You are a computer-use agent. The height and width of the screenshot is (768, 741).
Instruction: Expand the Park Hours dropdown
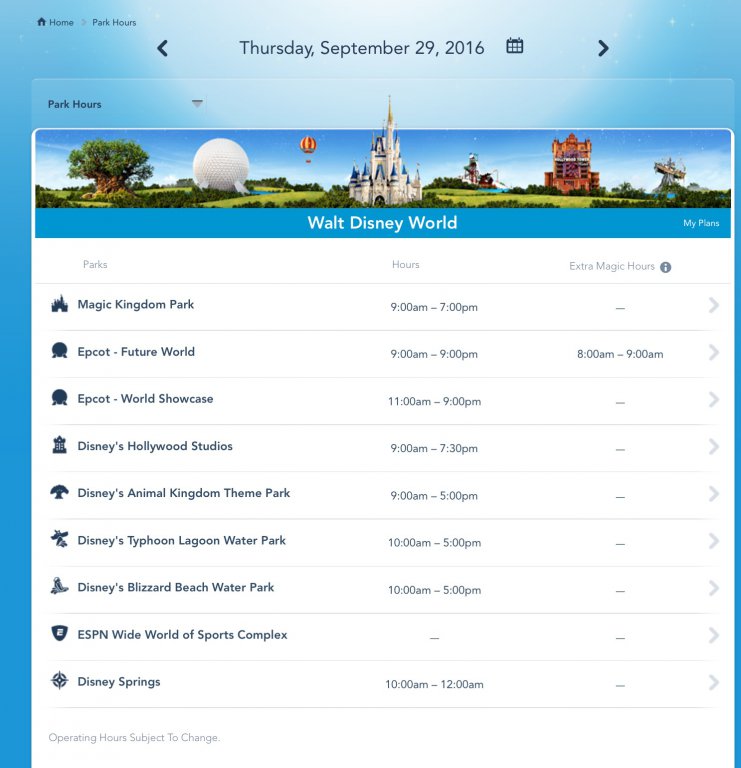point(196,104)
